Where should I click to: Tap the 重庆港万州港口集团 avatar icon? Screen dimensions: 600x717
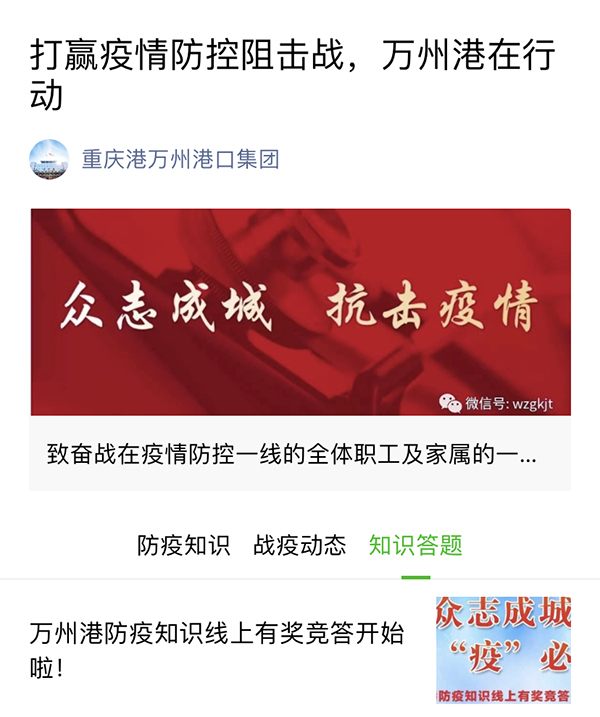50,160
